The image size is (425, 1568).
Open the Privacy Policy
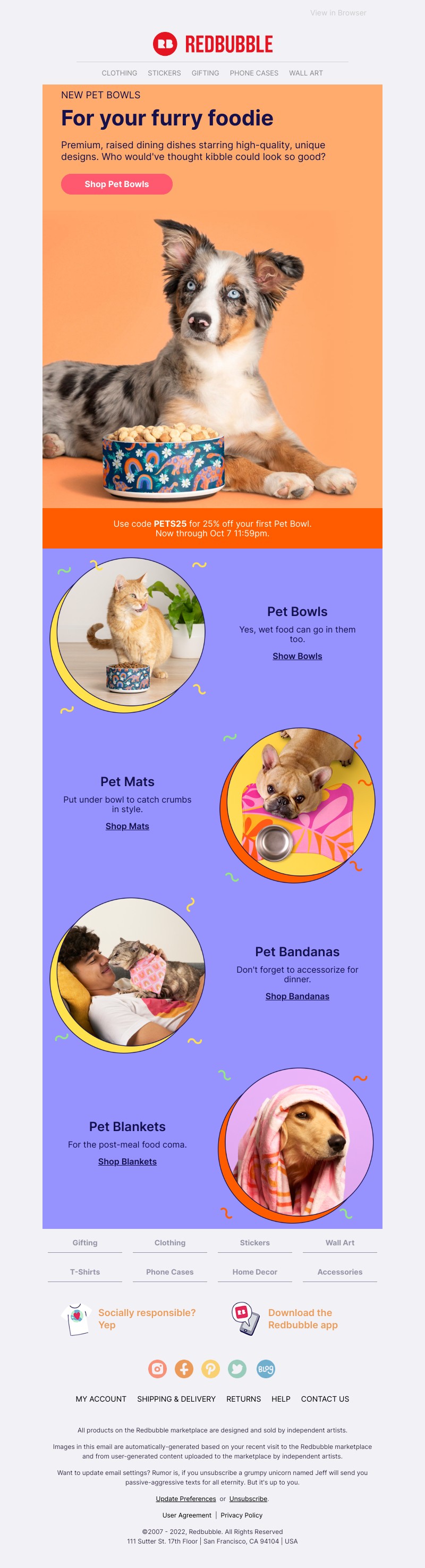click(x=241, y=1515)
